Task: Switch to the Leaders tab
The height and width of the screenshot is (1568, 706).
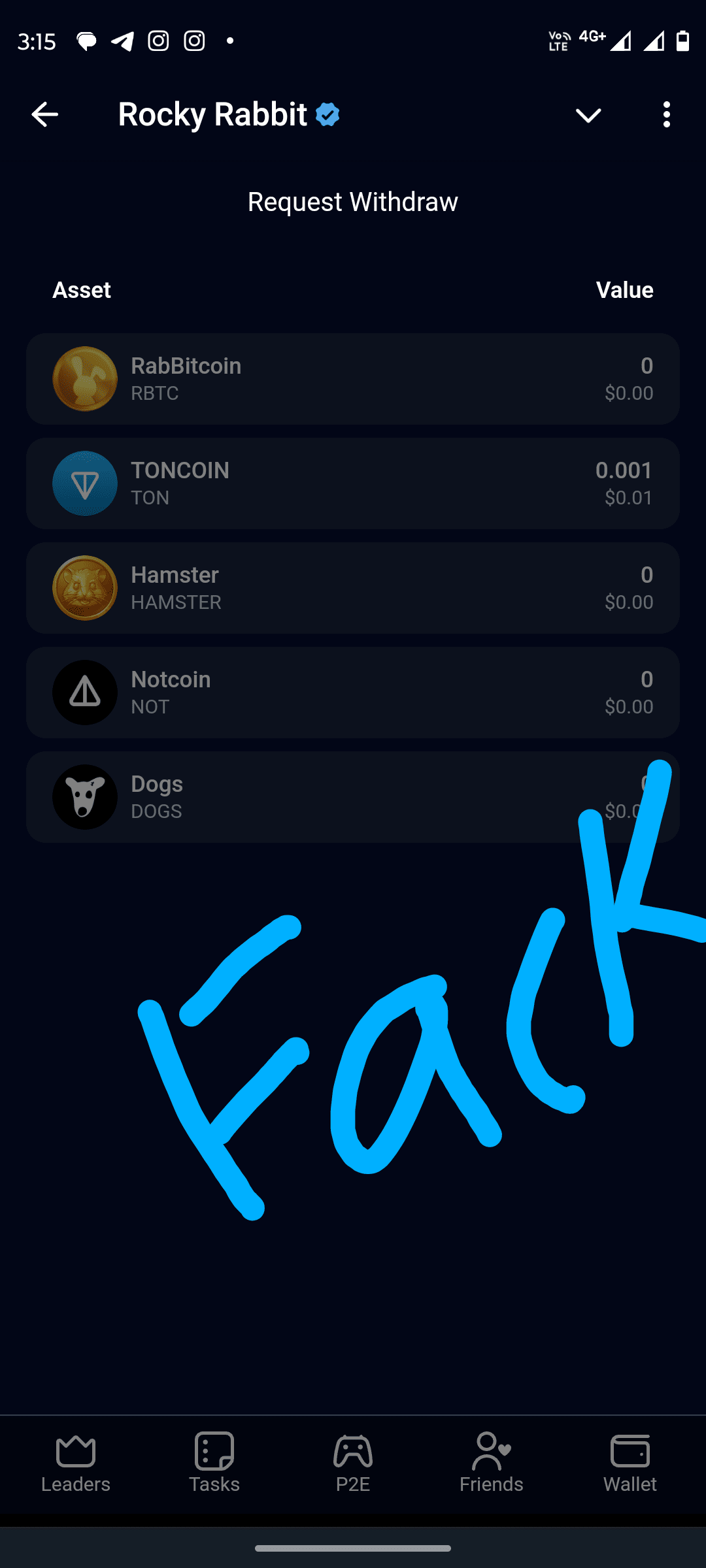Action: pos(76,1463)
